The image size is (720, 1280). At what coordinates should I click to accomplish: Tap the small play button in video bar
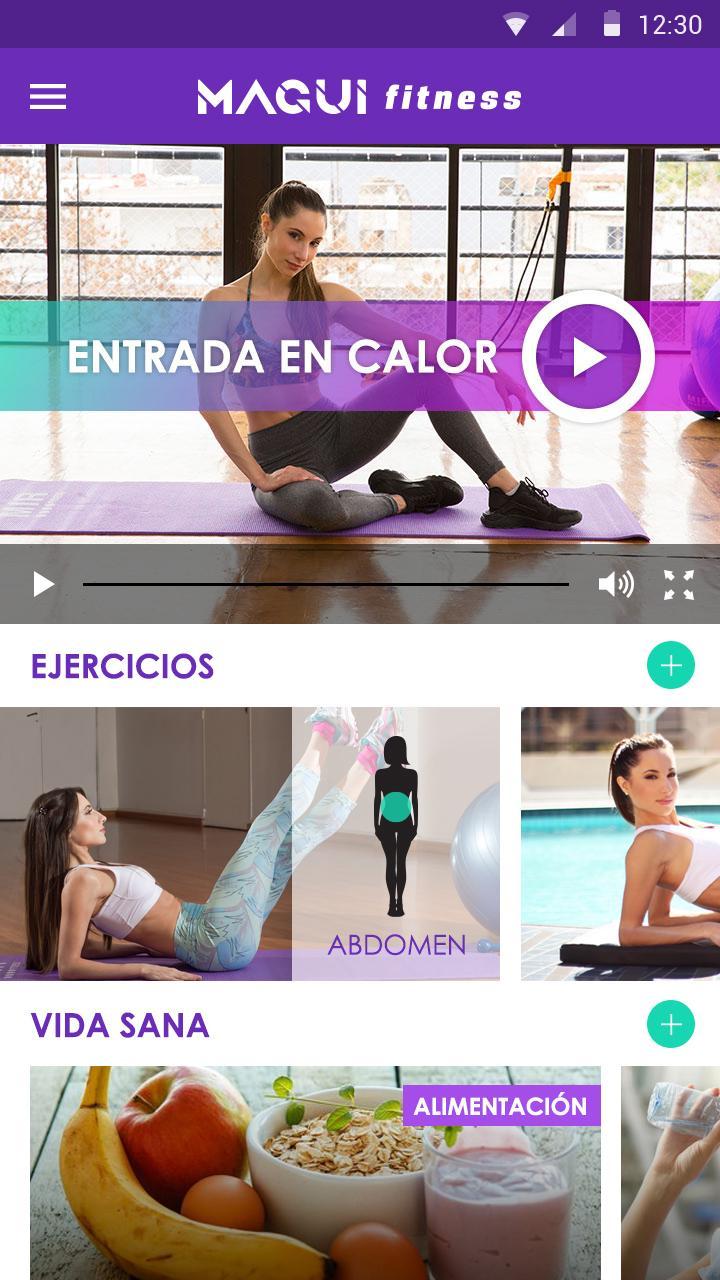[43, 584]
